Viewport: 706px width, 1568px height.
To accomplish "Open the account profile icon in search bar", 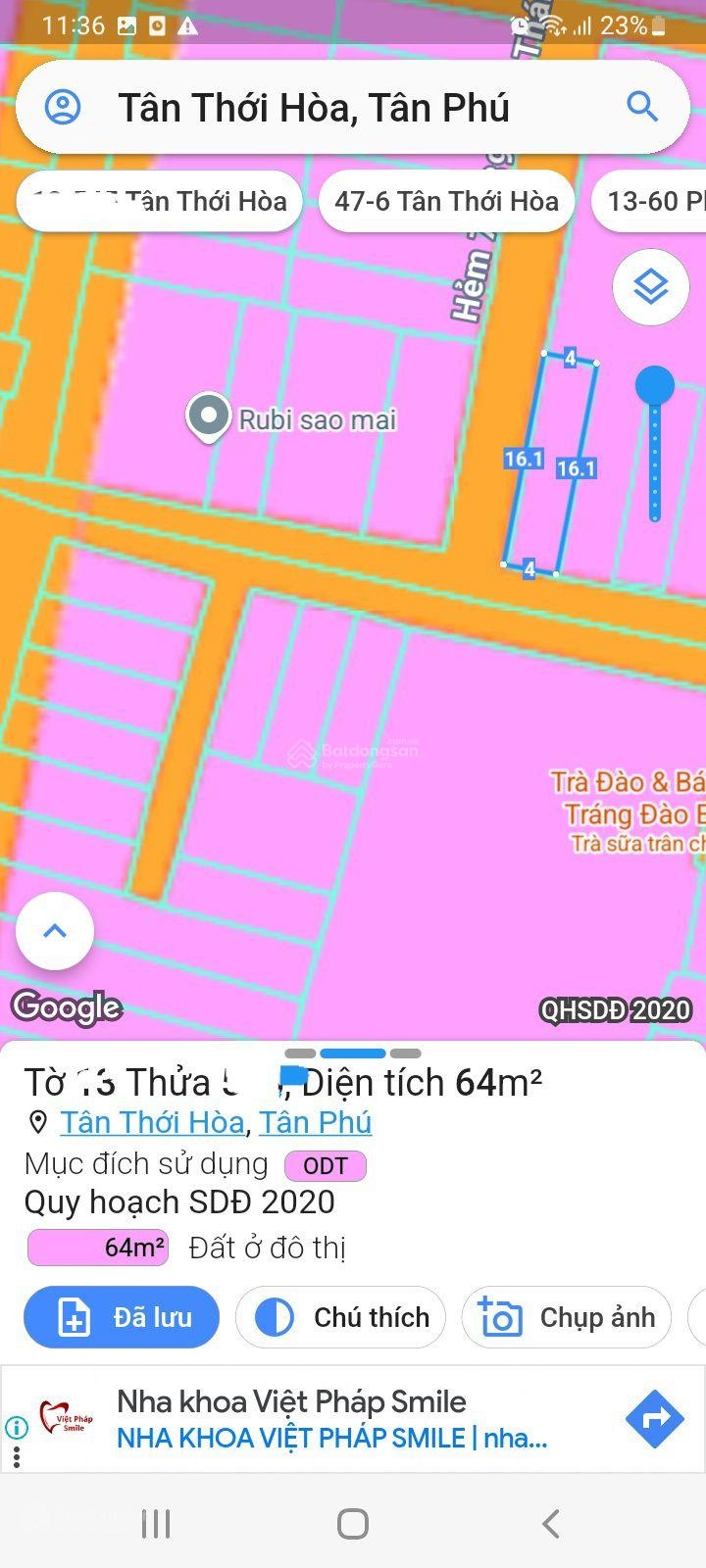I will tap(65, 106).
